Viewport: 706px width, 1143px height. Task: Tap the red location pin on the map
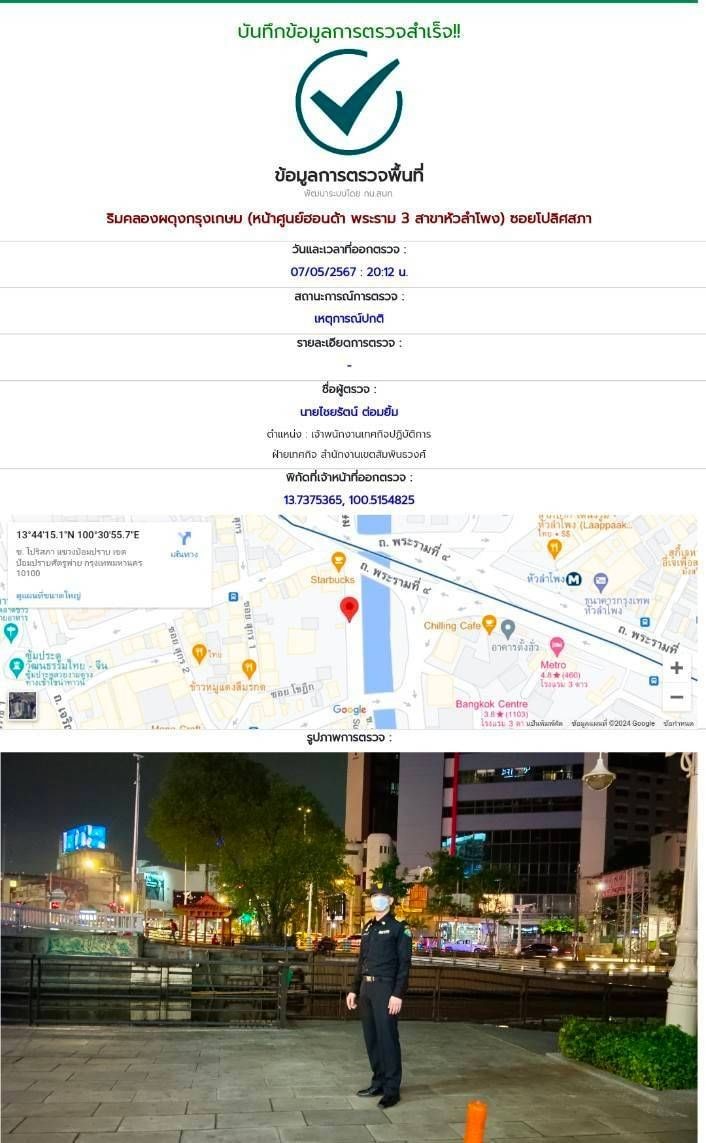349,608
